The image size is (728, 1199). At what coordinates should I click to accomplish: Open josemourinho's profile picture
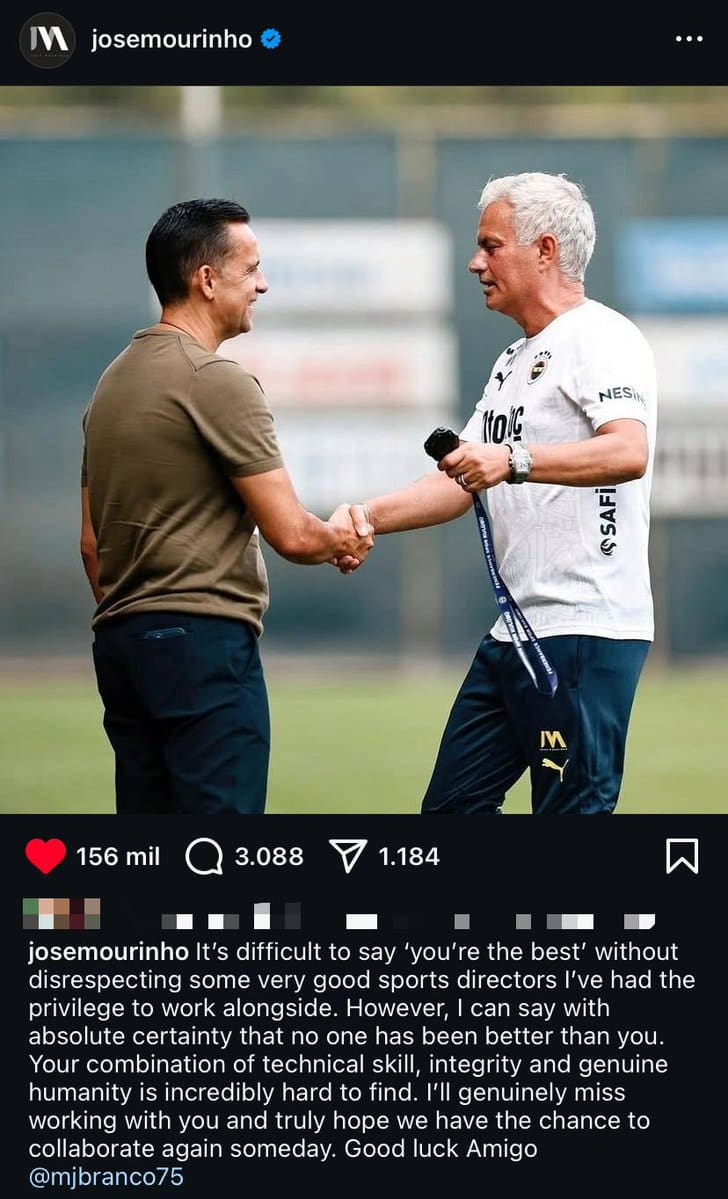point(47,40)
